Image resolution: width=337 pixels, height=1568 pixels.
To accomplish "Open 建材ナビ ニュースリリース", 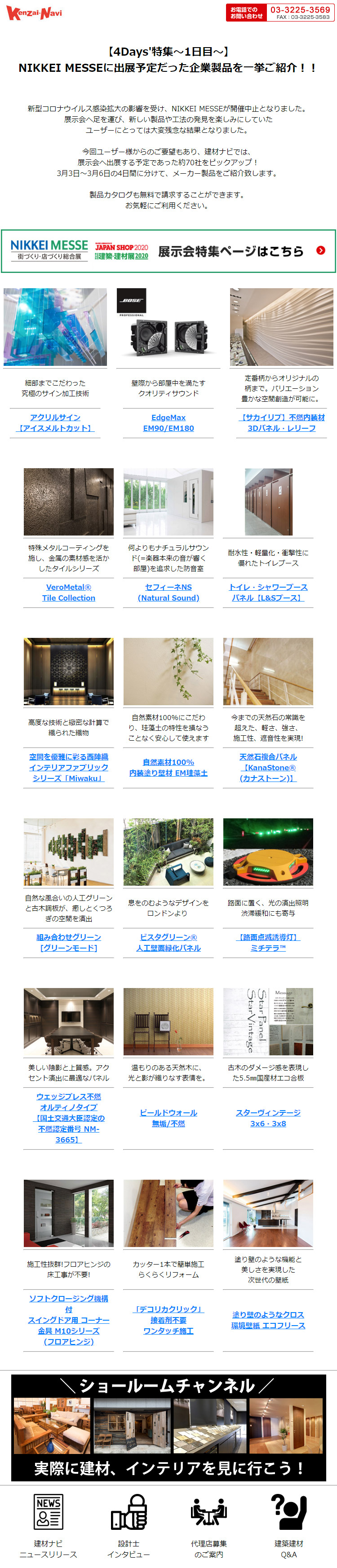I will [x=48, y=1525].
